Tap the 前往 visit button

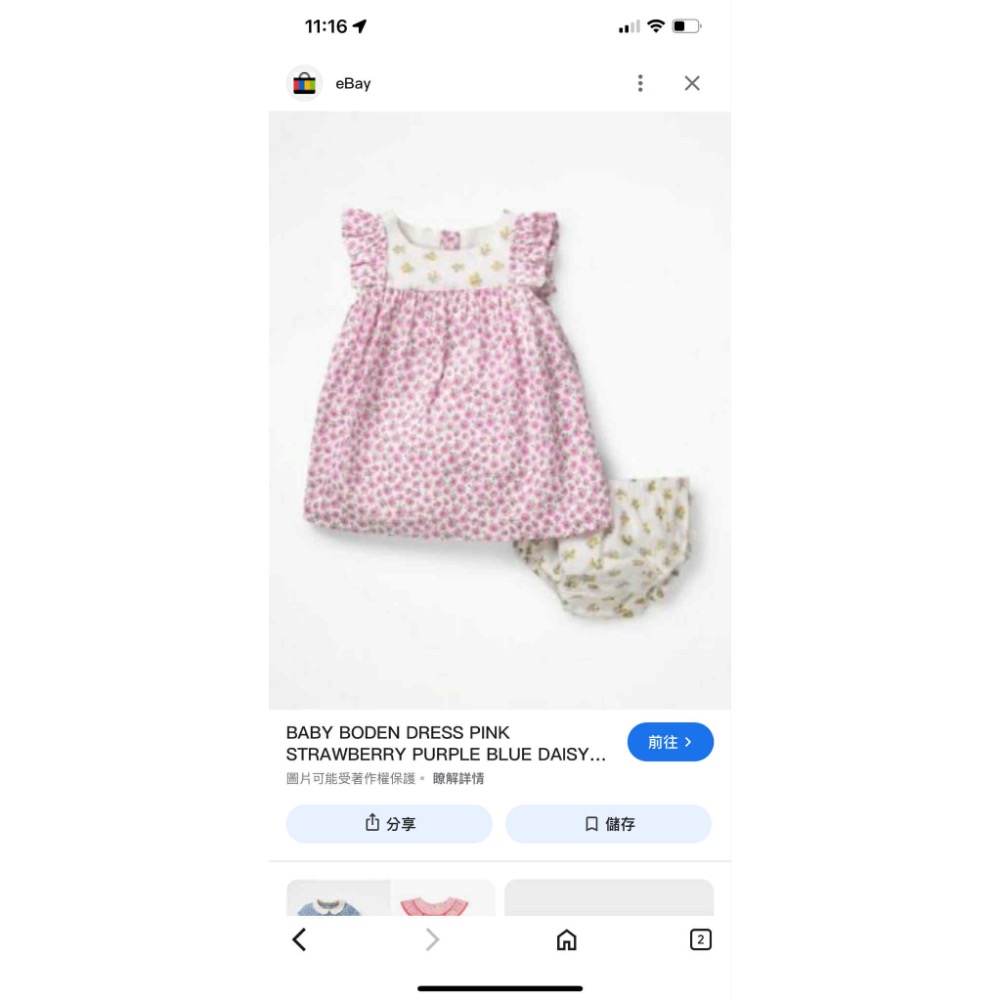(x=670, y=742)
